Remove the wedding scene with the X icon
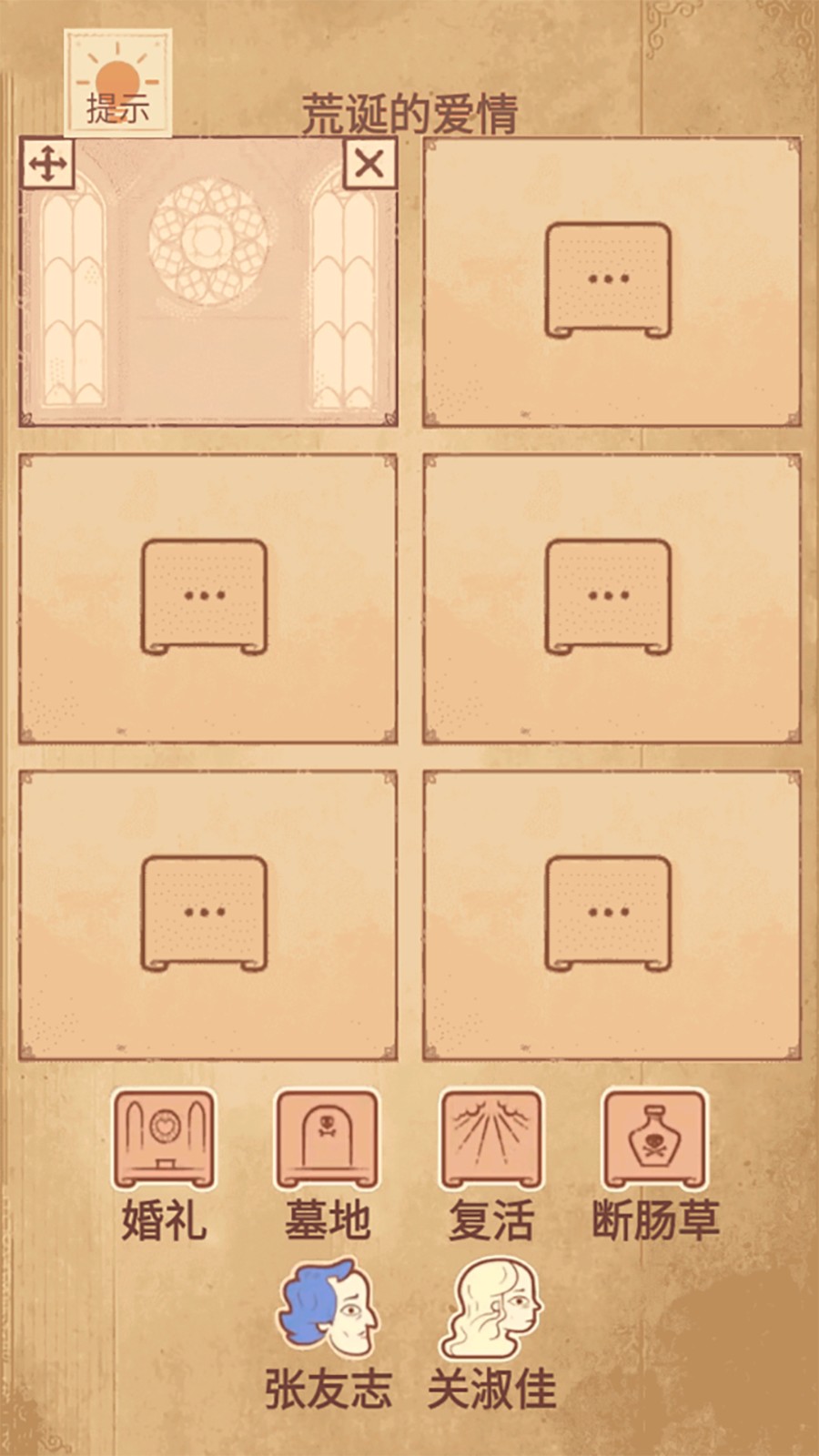The image size is (819, 1456). click(x=369, y=165)
